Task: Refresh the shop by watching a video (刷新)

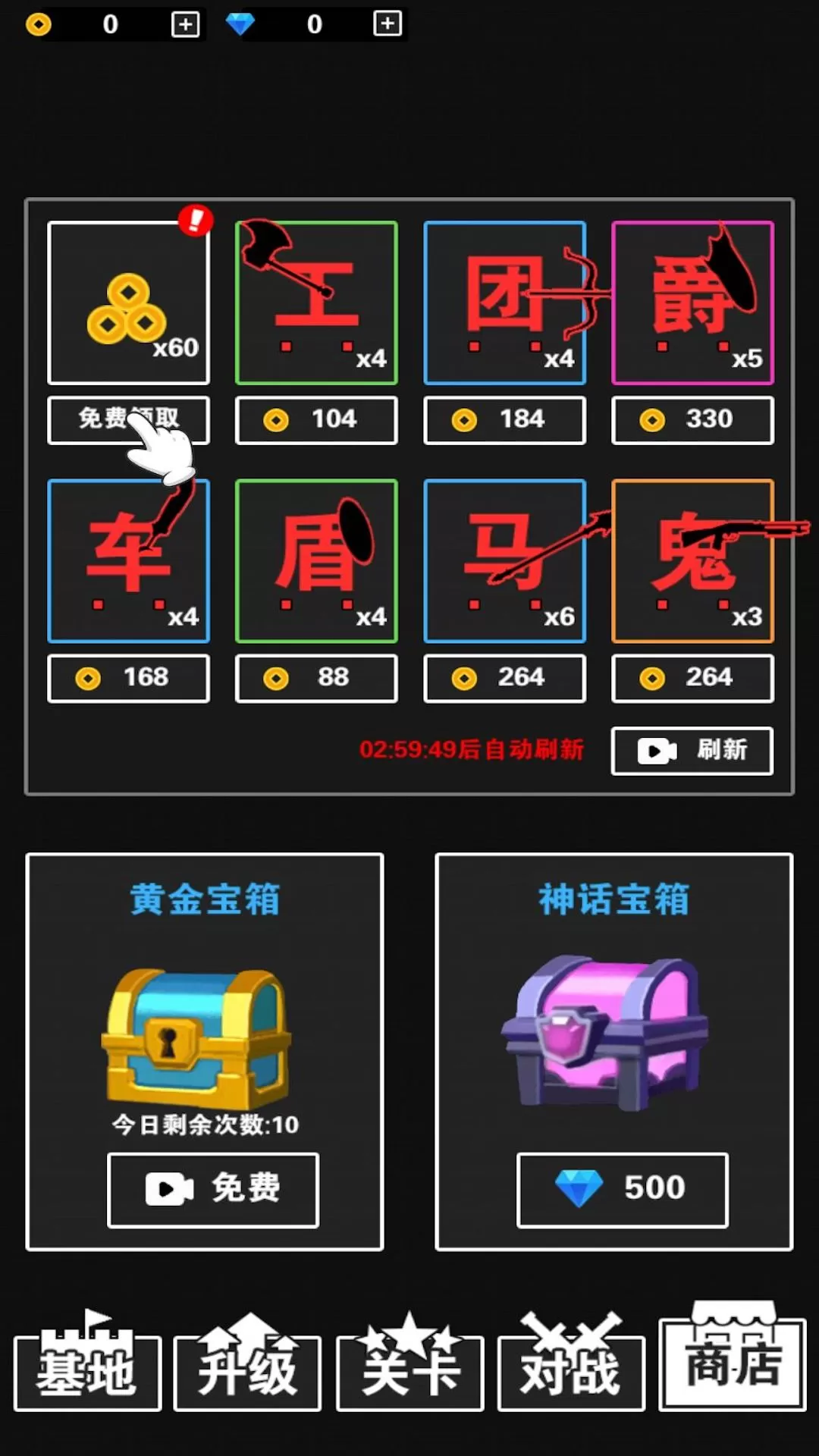Action: [x=692, y=751]
